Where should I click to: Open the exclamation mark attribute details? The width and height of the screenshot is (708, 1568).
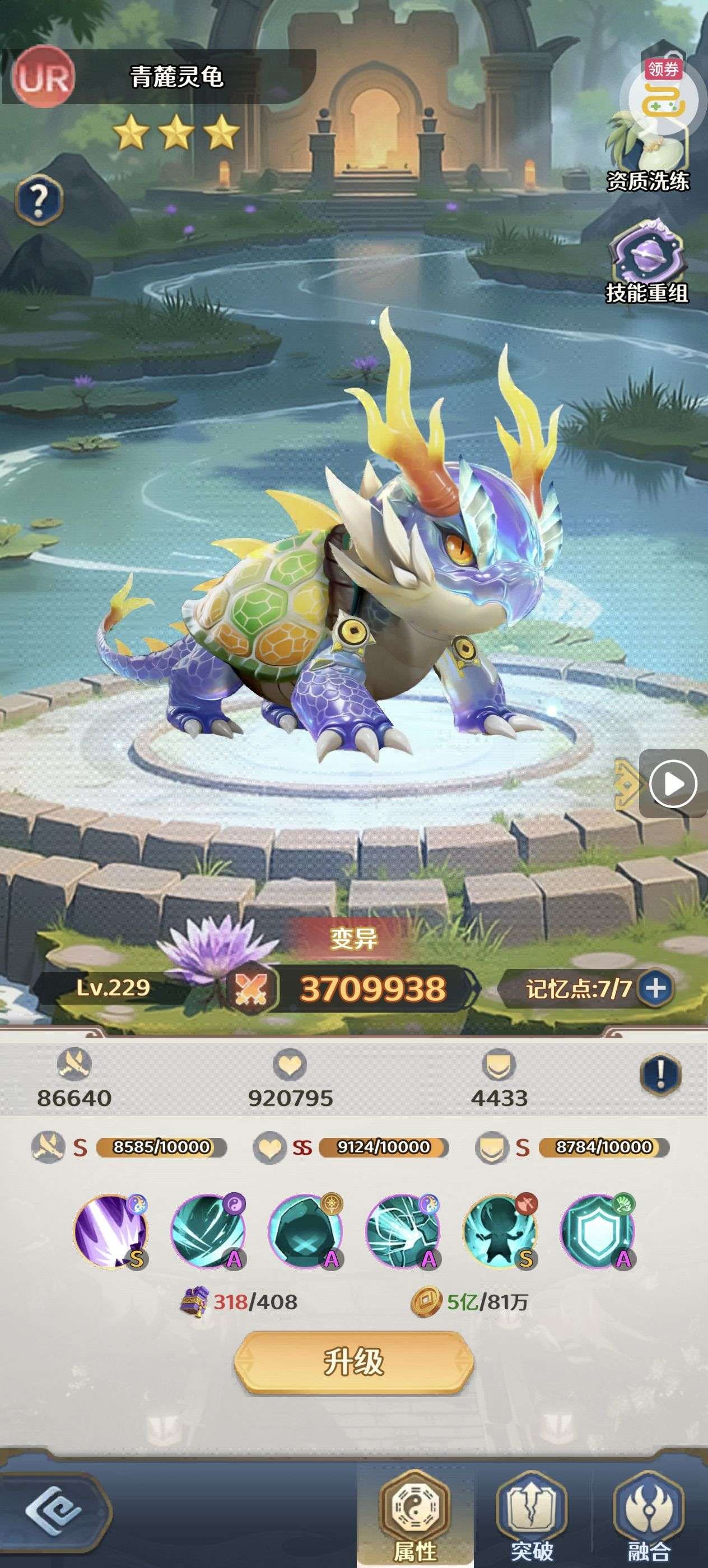660,1076
